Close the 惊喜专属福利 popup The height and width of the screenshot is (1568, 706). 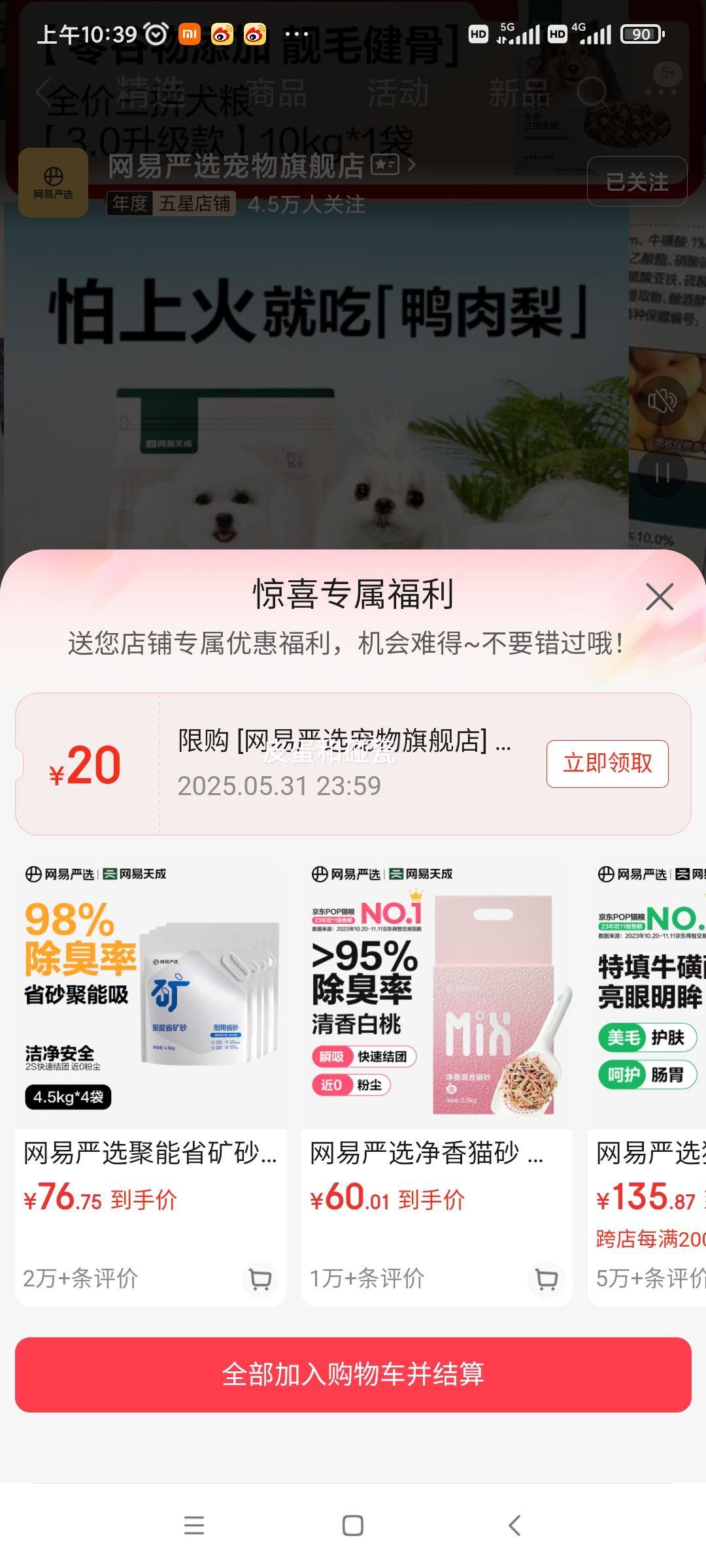tap(659, 596)
